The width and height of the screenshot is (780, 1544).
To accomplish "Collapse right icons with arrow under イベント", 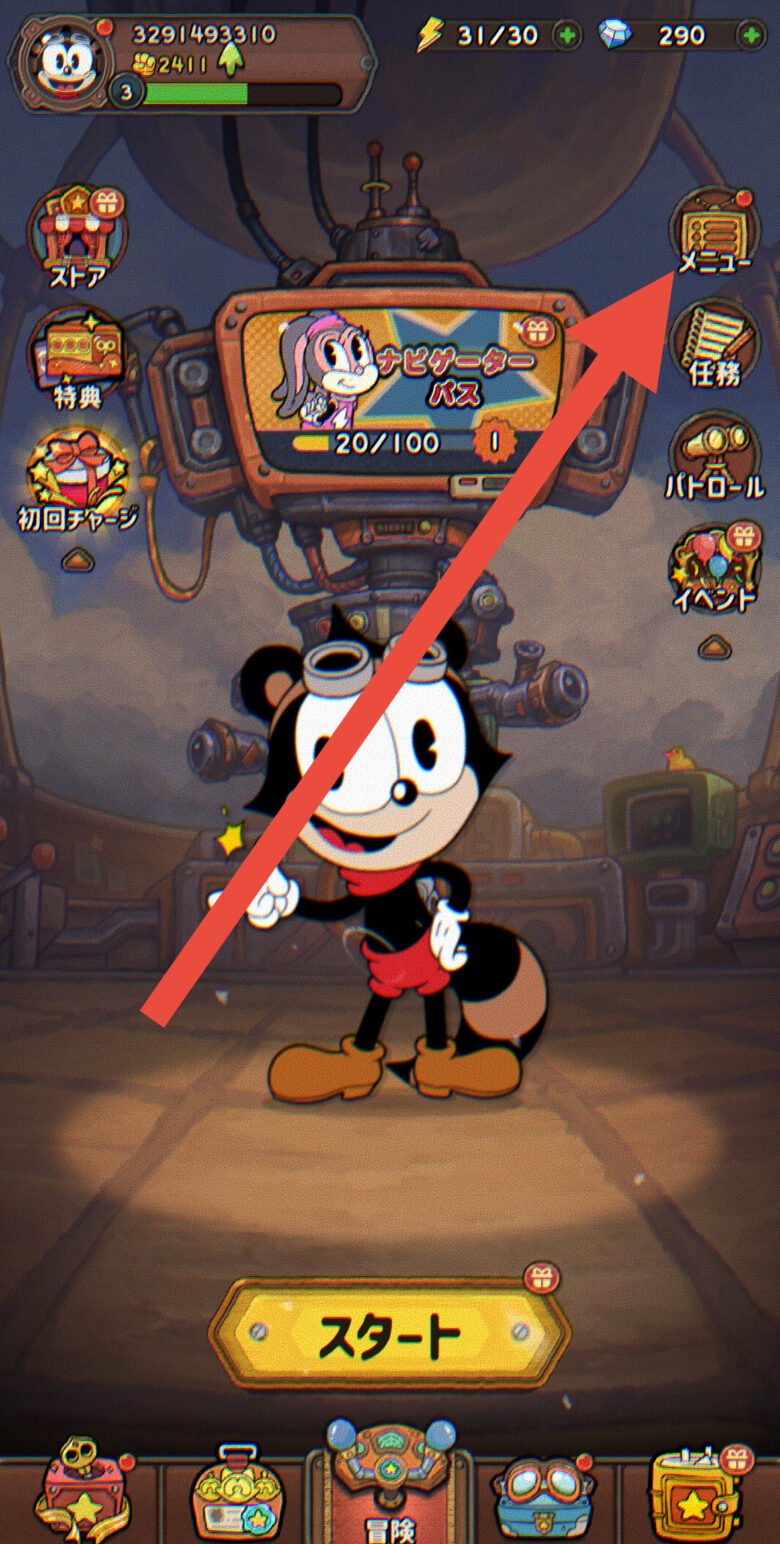I will pos(714,648).
